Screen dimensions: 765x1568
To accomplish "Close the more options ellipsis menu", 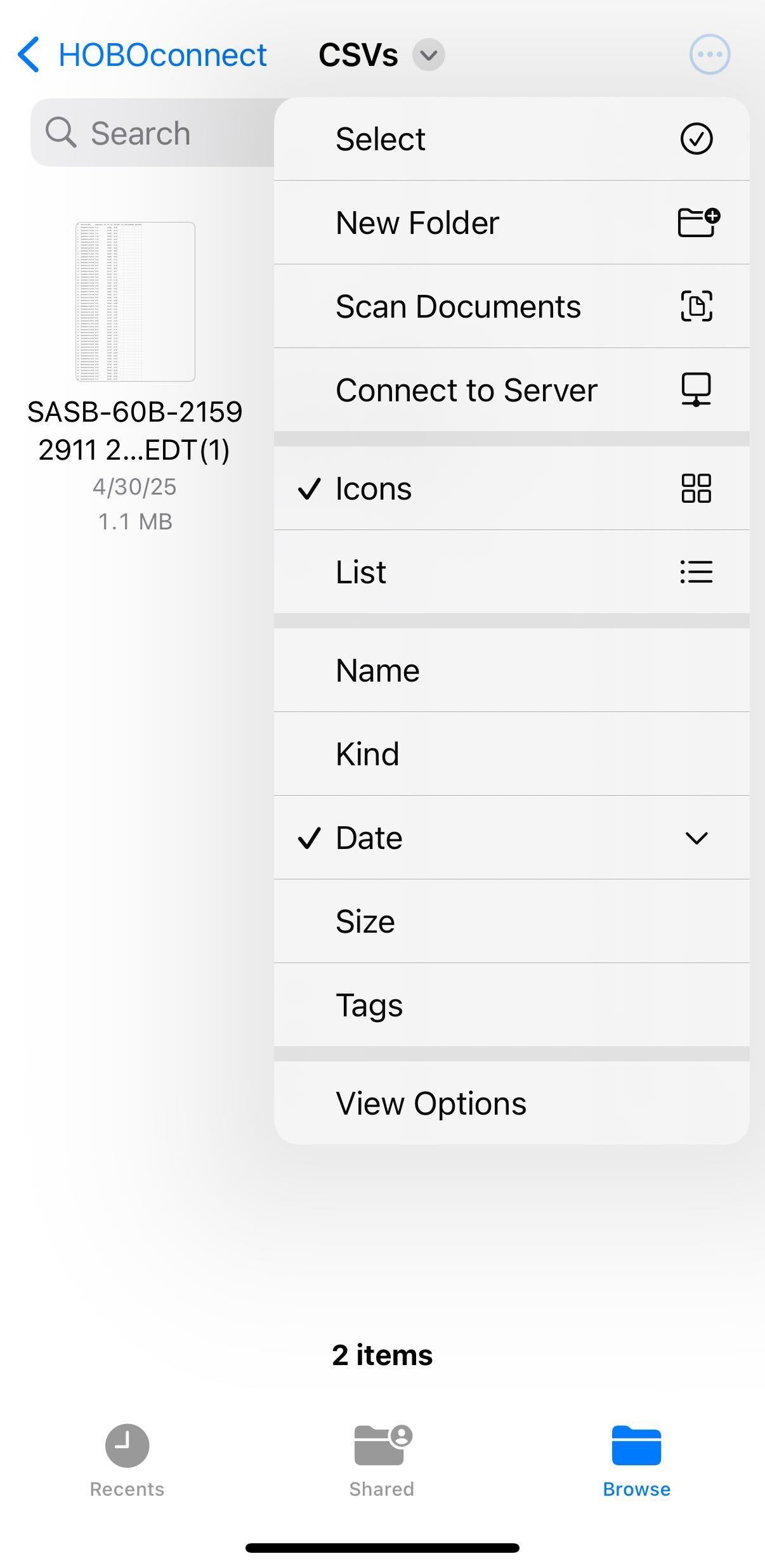I will (x=709, y=55).
